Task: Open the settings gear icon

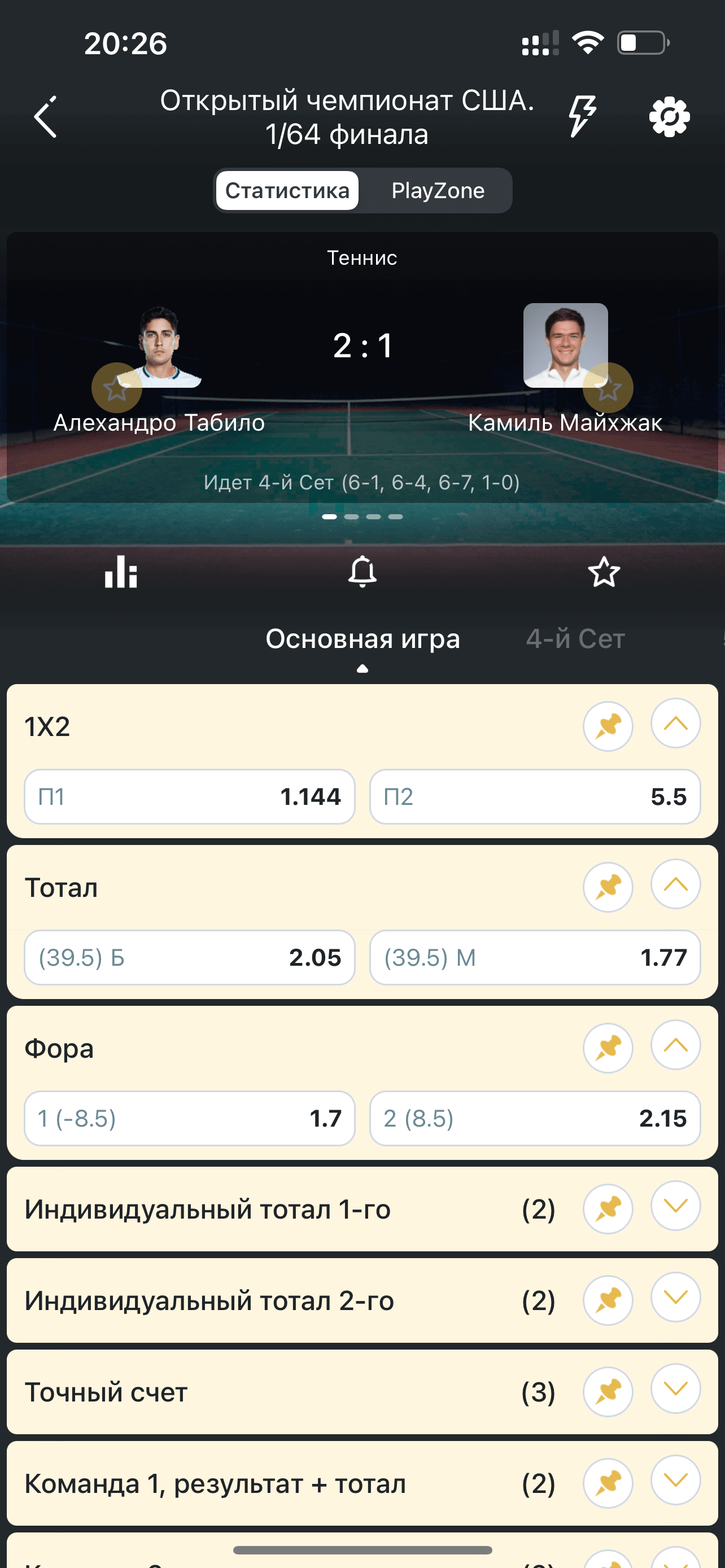Action: [x=670, y=116]
